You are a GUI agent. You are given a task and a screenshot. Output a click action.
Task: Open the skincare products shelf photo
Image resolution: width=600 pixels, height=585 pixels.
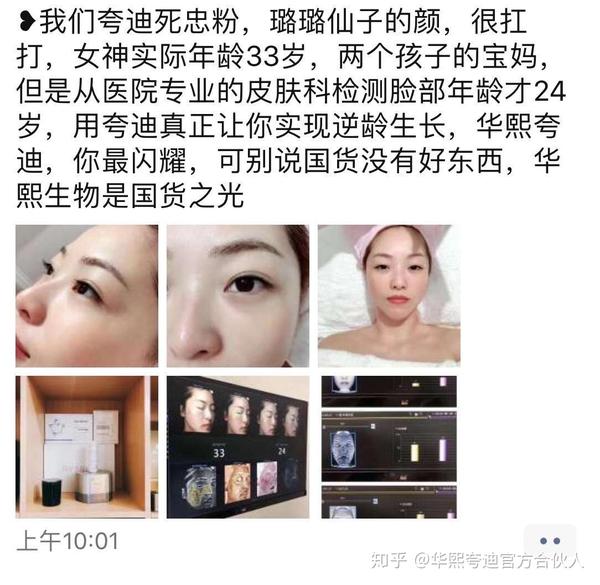tap(87, 445)
